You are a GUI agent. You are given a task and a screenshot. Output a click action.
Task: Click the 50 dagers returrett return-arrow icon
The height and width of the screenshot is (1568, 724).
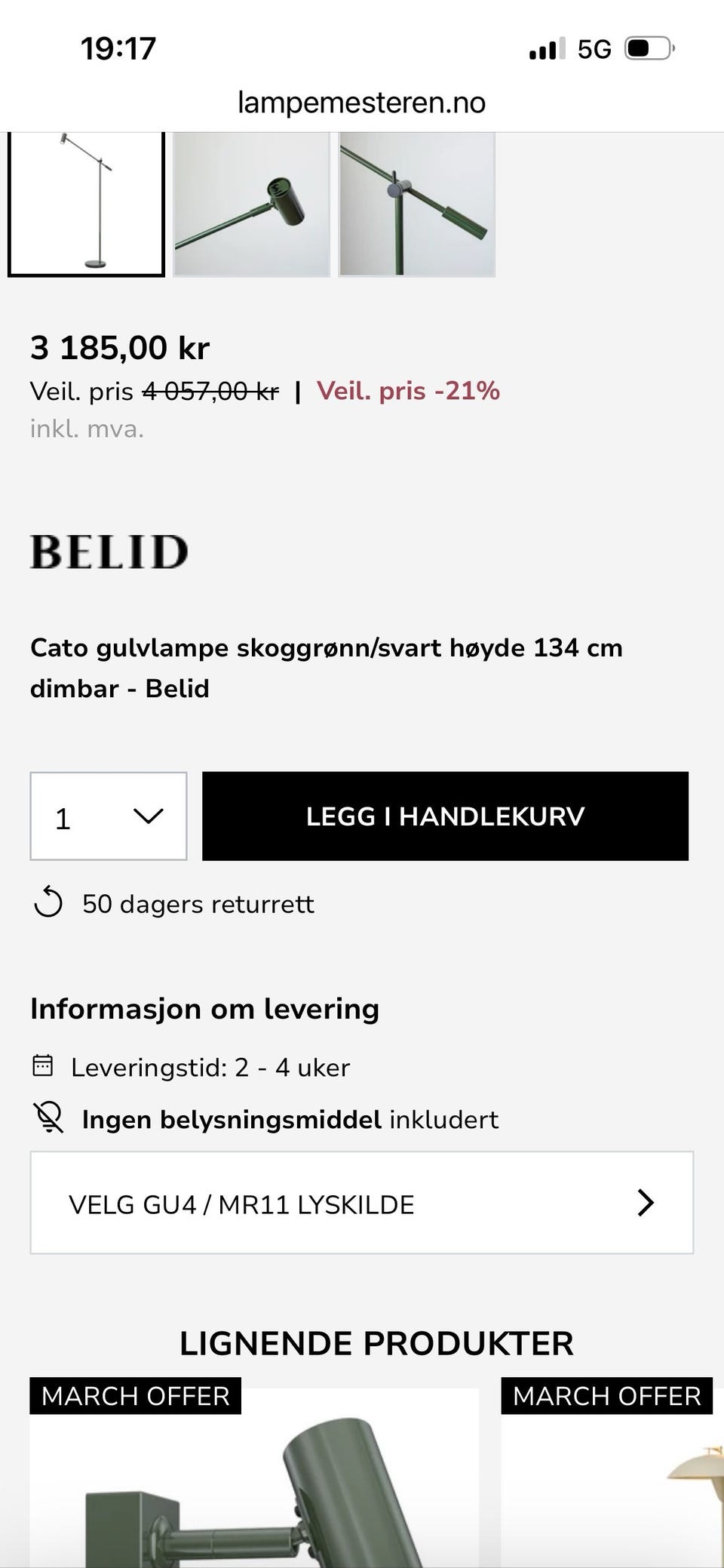click(48, 903)
